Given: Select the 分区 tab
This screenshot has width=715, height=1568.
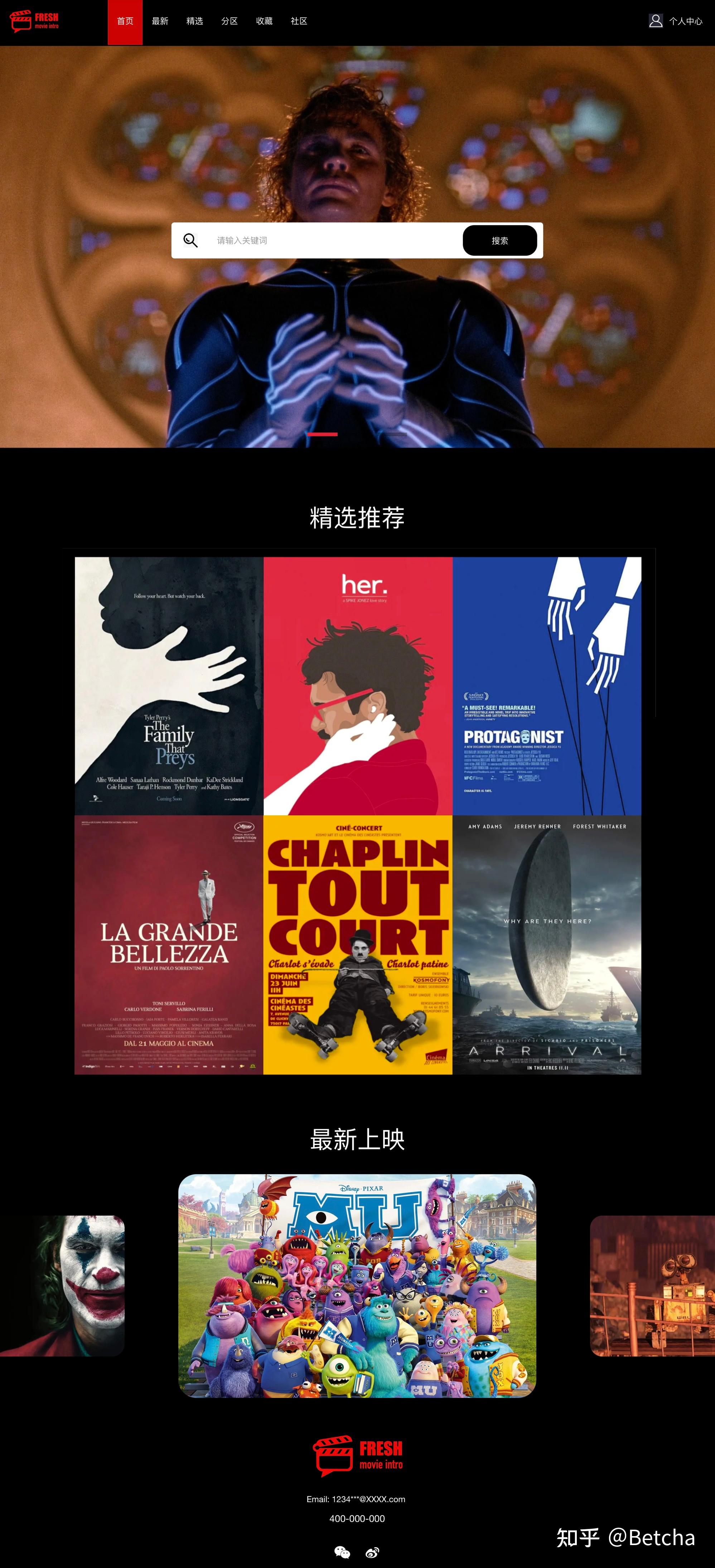Looking at the screenshot, I should click(x=230, y=21).
